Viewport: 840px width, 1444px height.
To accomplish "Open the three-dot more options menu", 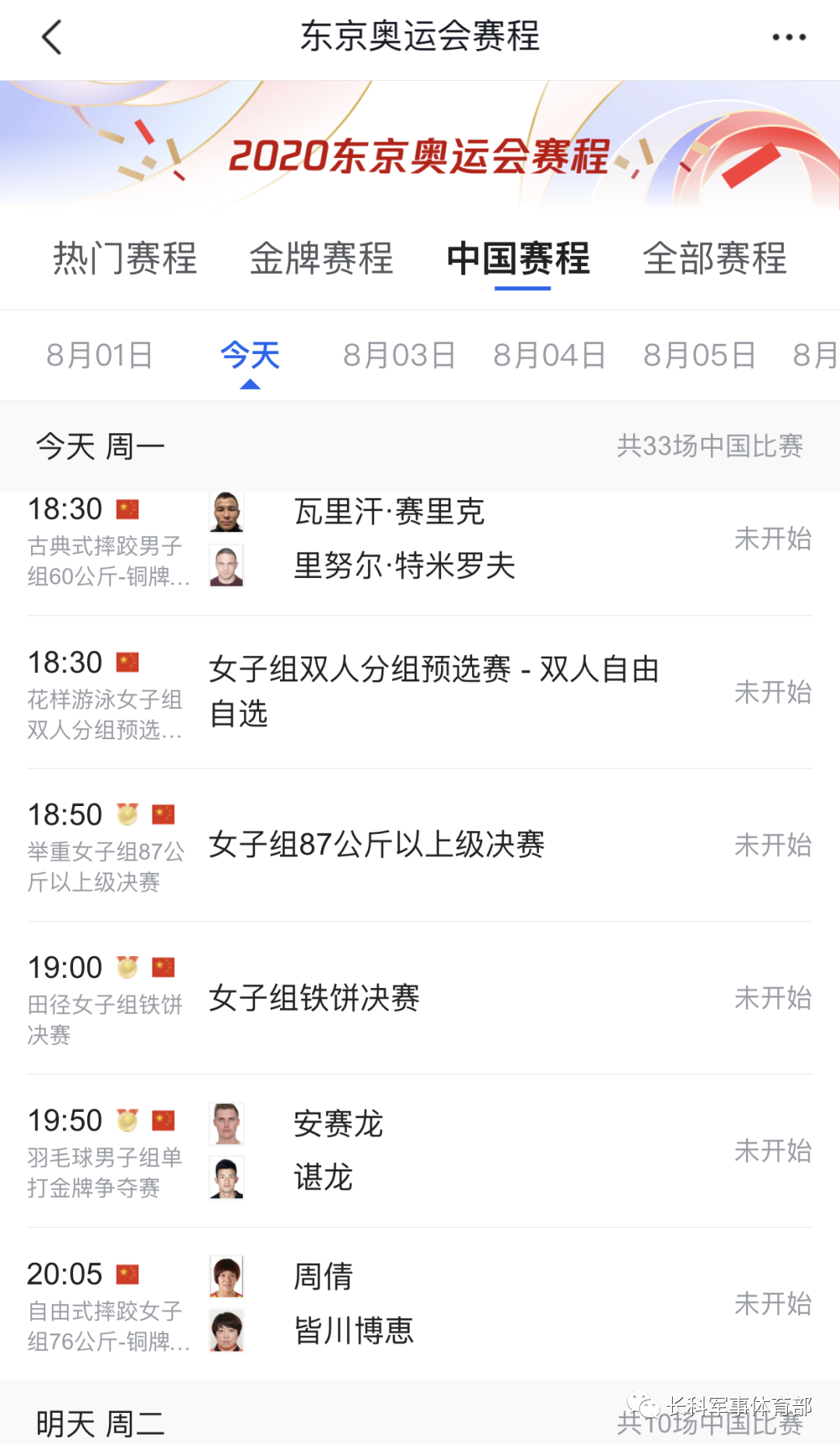I will (x=789, y=37).
